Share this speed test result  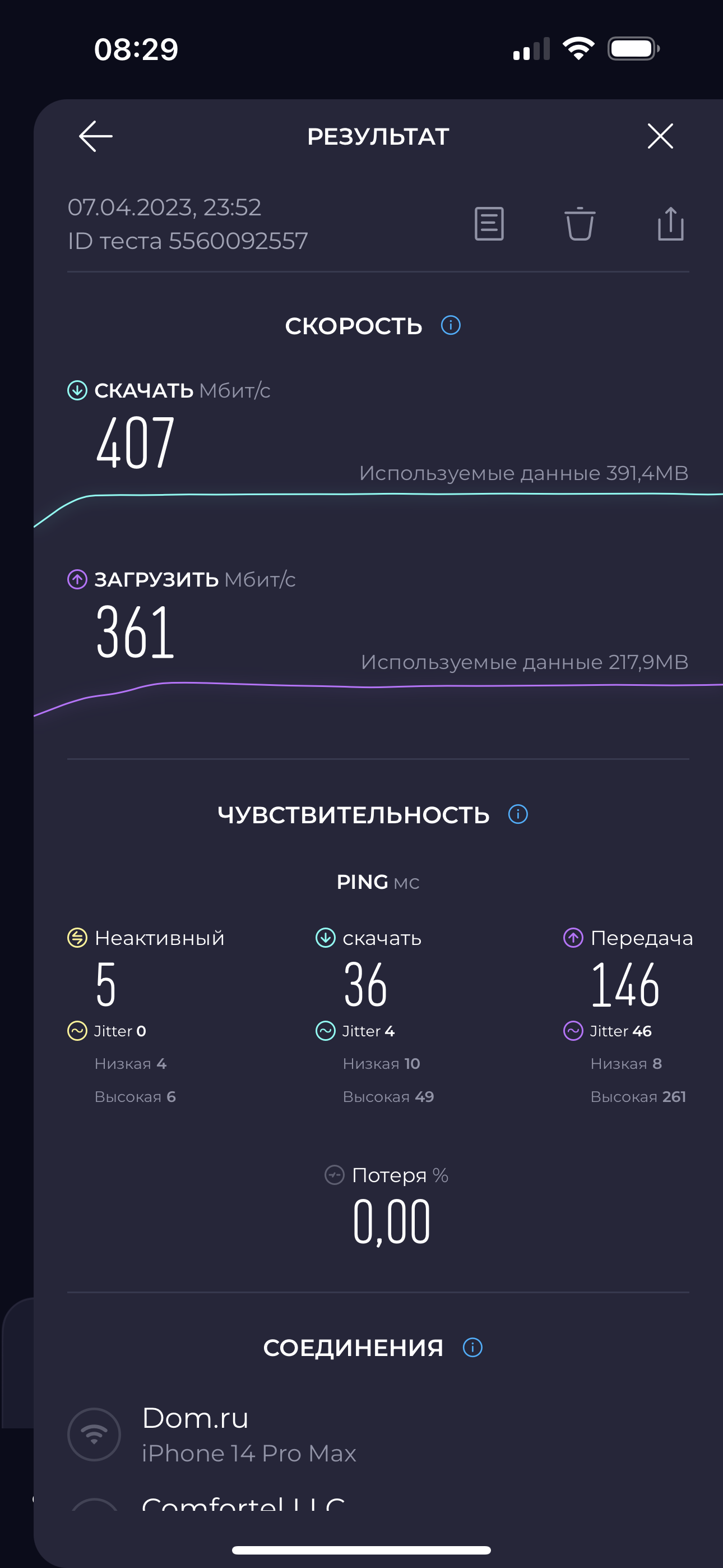coord(670,224)
